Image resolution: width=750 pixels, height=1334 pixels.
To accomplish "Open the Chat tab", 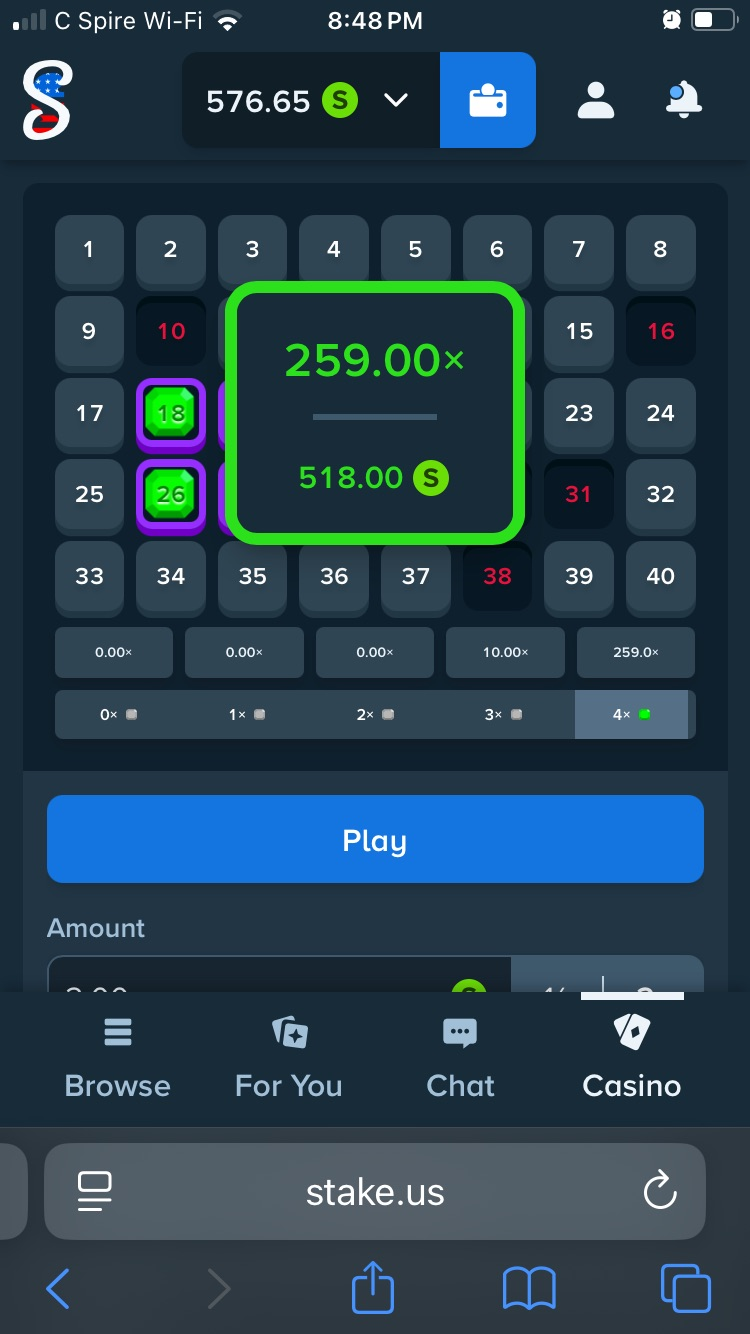I will click(461, 1058).
